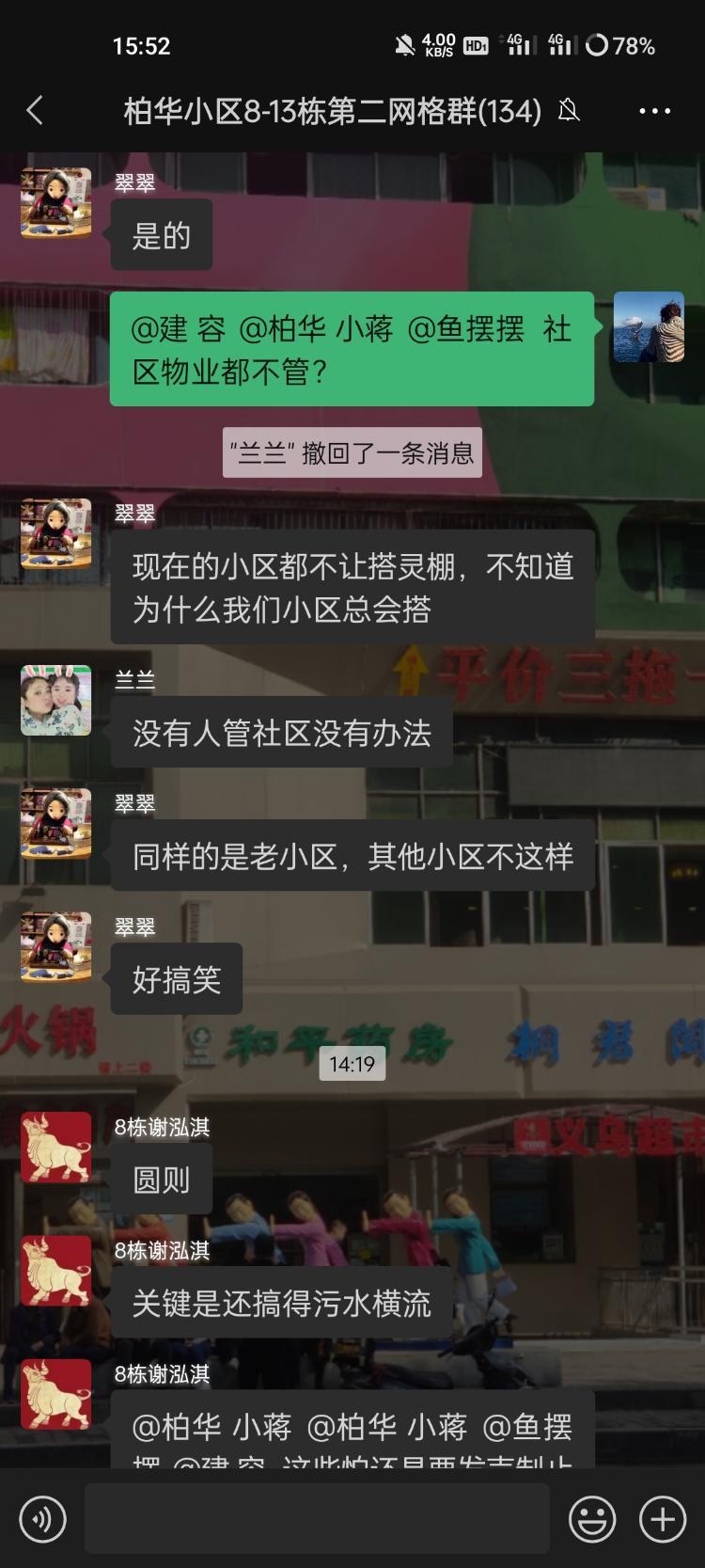The height and width of the screenshot is (1568, 705).
Task: Open 翠翠's avatar beside 好搞笑
Action: click(x=56, y=947)
